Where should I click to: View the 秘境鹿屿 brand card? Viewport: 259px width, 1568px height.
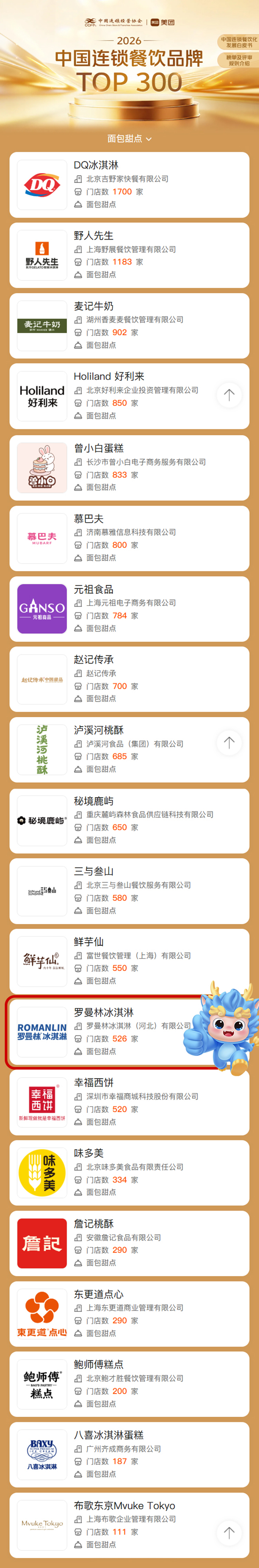(x=129, y=821)
